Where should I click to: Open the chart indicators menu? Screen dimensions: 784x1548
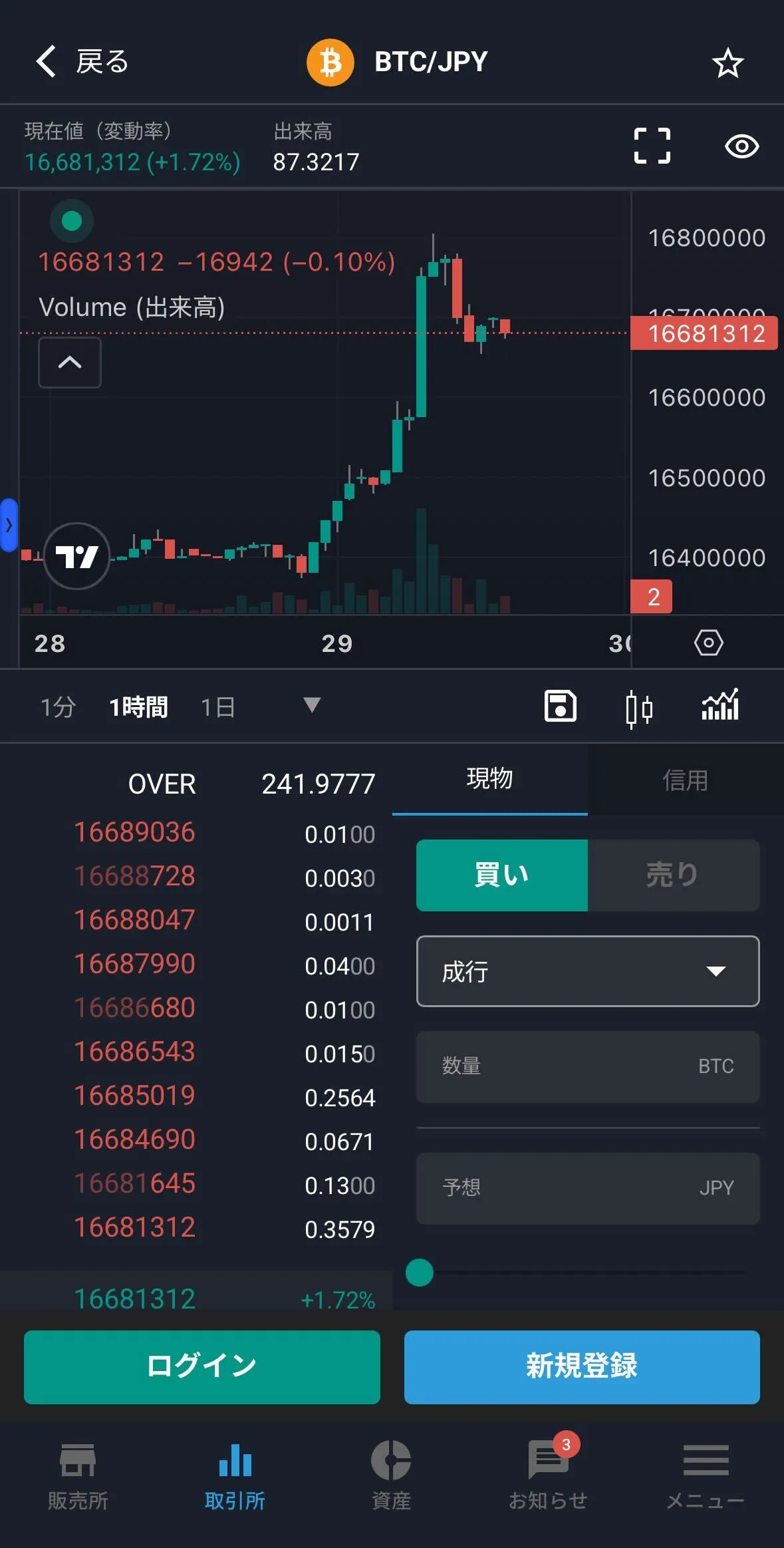coord(720,705)
